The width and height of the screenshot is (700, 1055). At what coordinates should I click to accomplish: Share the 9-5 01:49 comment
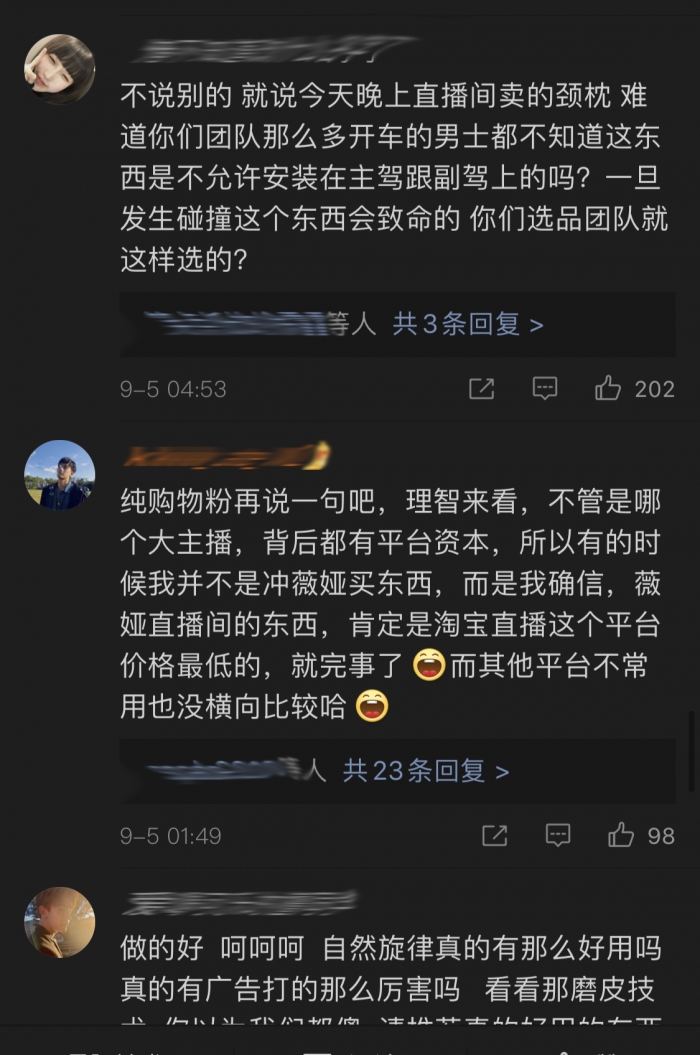495,836
